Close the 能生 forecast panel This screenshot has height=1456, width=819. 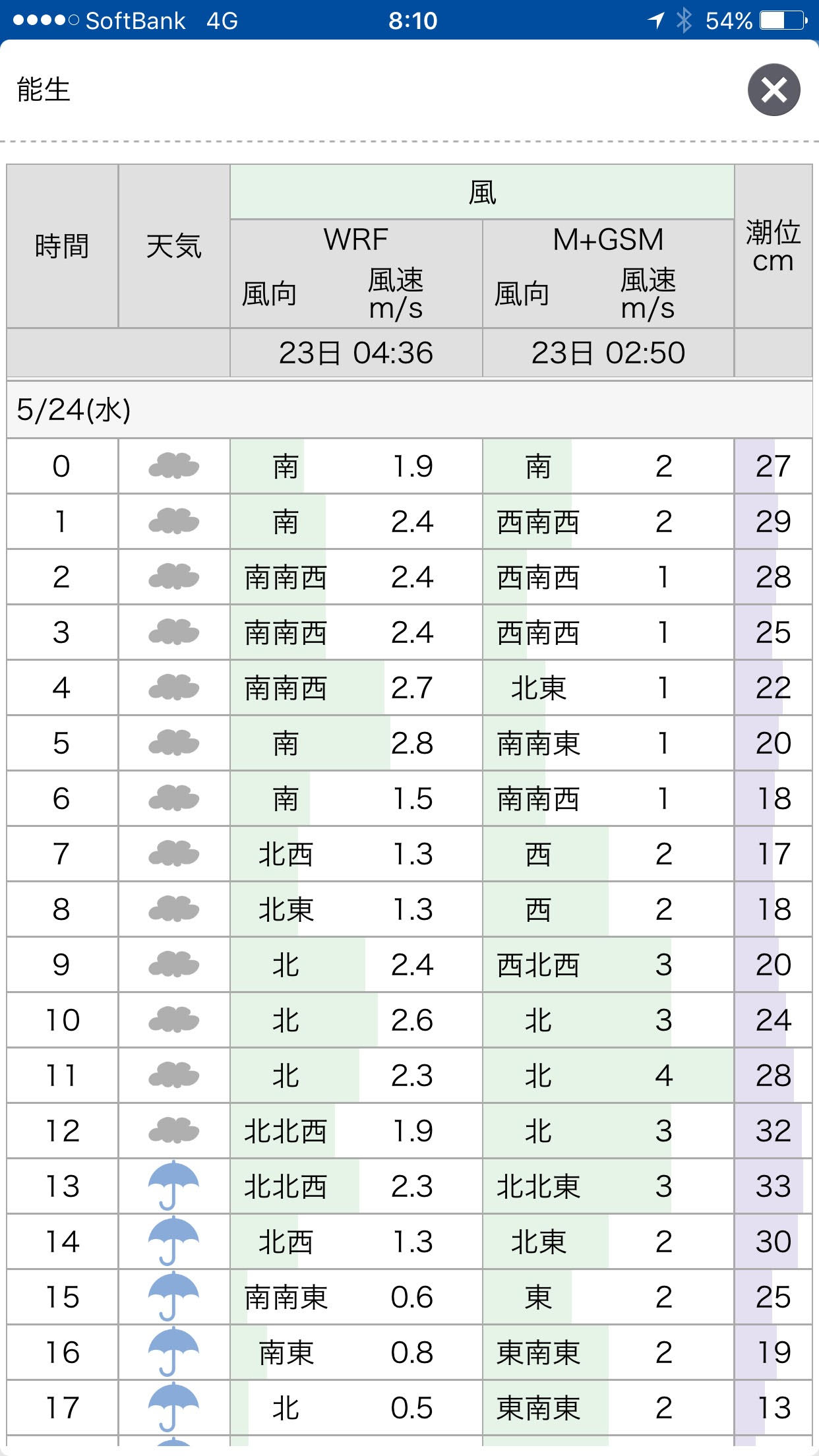[x=773, y=90]
